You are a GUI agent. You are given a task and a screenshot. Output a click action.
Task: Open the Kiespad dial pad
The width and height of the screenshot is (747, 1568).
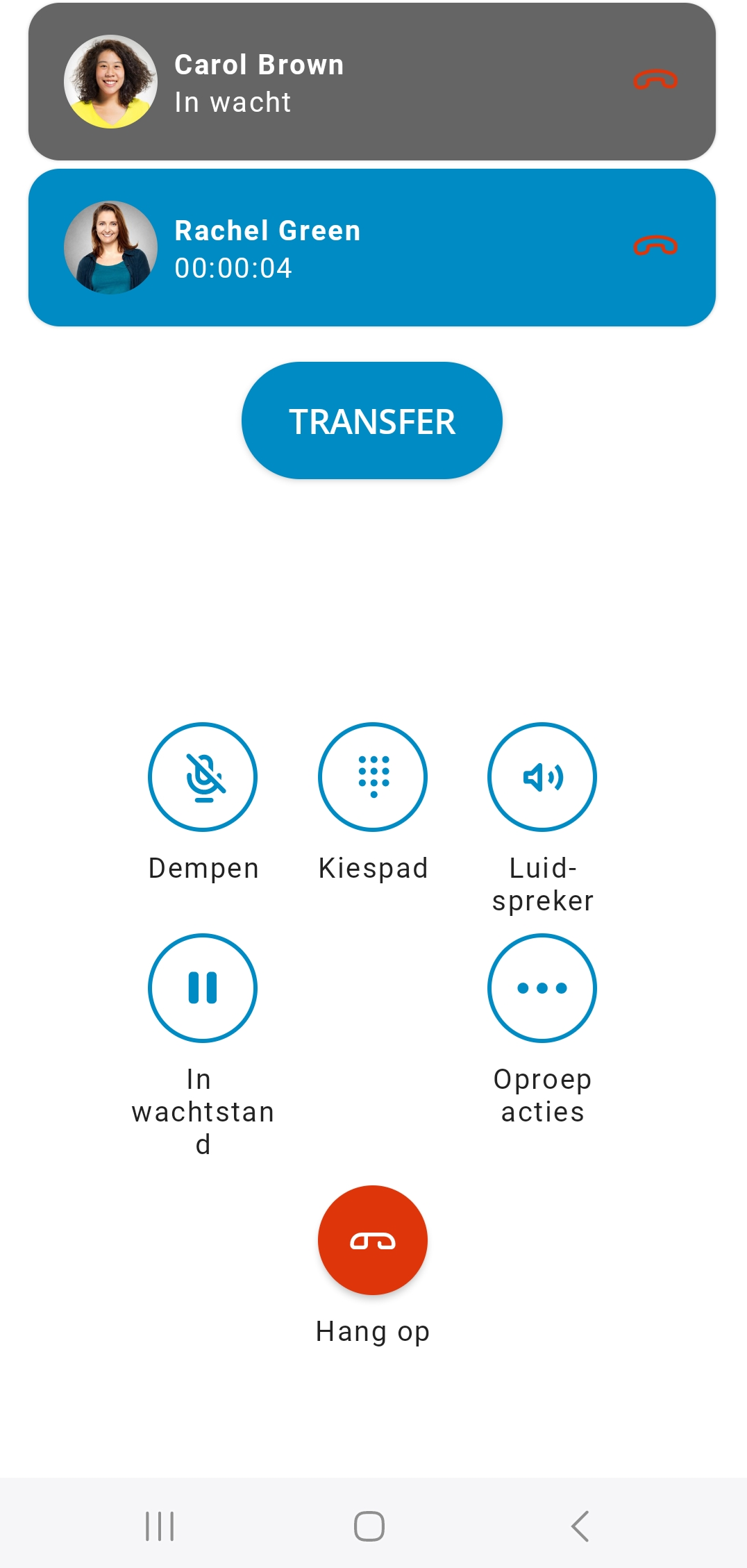tap(373, 777)
